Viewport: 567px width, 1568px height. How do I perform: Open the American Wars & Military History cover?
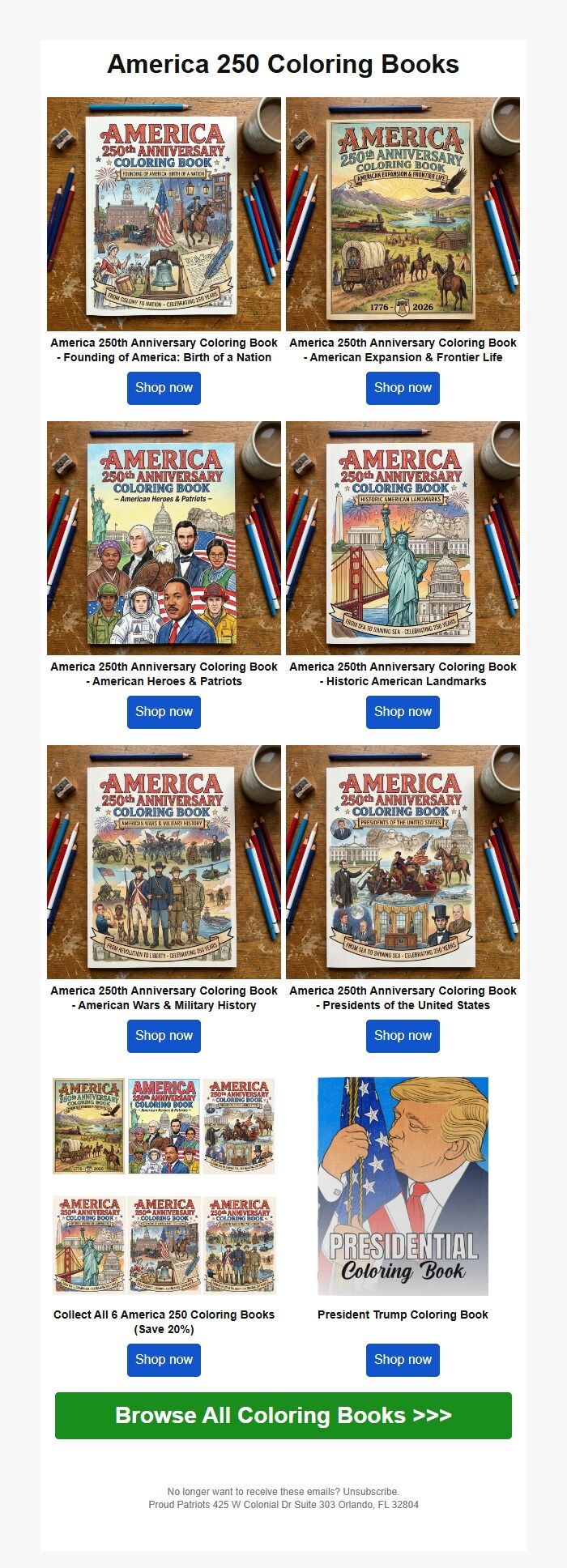[164, 862]
